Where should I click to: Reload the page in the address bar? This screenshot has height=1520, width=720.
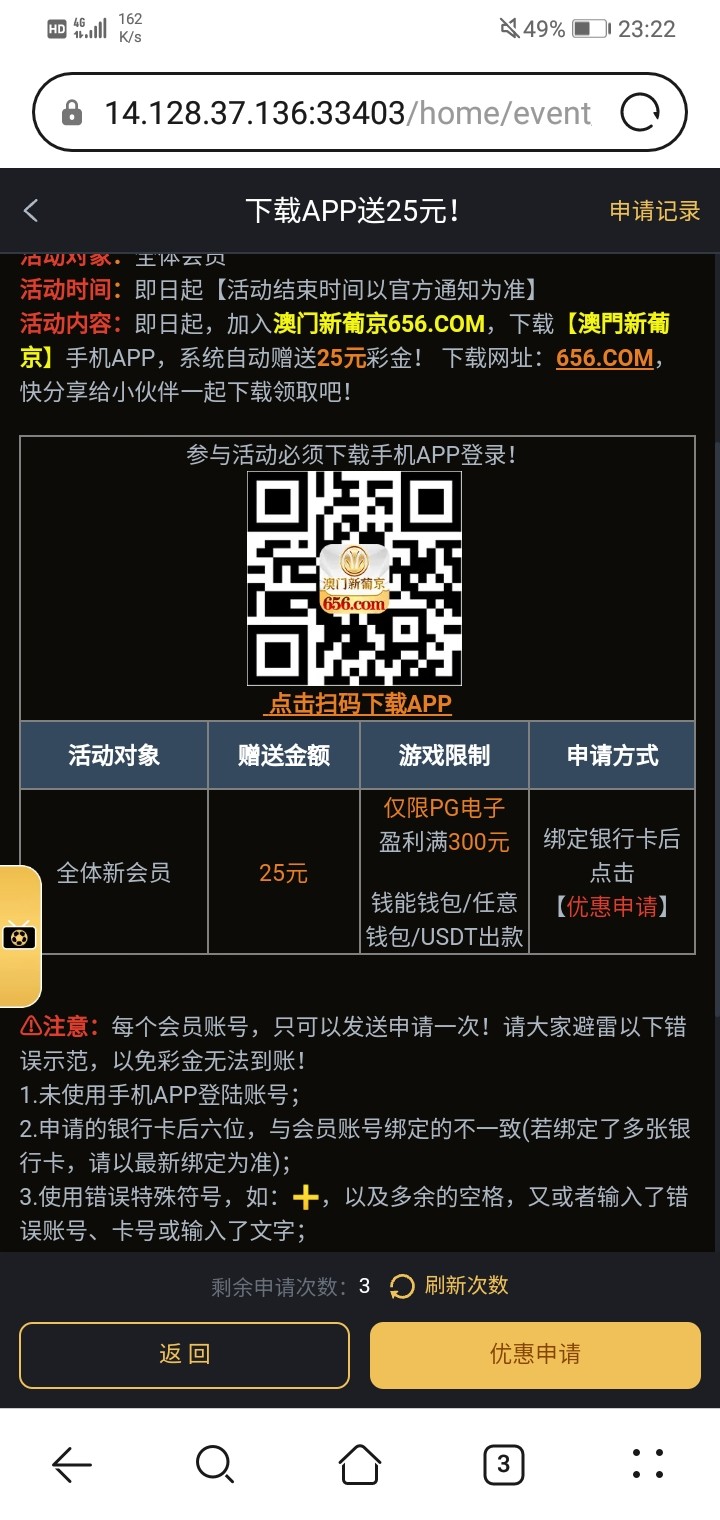pyautogui.click(x=640, y=113)
